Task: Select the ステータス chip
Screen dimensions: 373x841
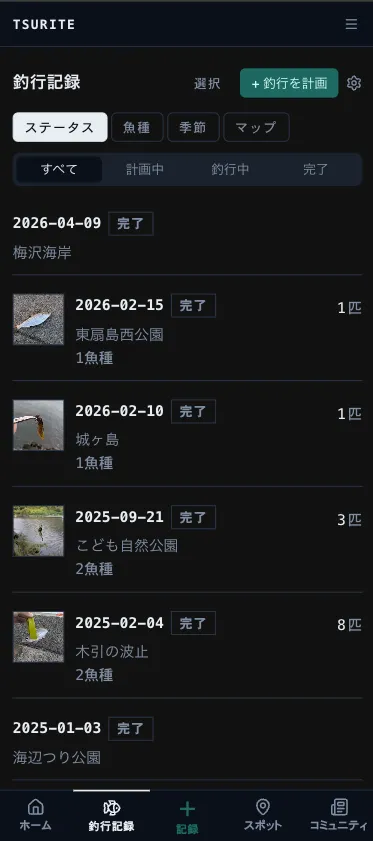Action: click(x=60, y=127)
